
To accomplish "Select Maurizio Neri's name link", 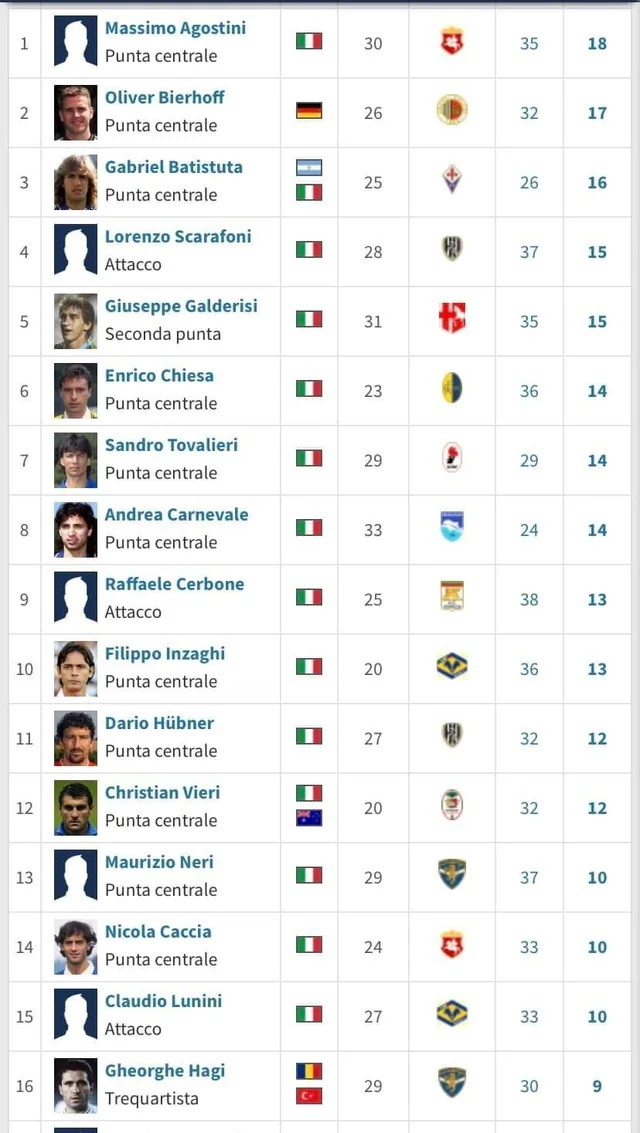I will click(160, 861).
